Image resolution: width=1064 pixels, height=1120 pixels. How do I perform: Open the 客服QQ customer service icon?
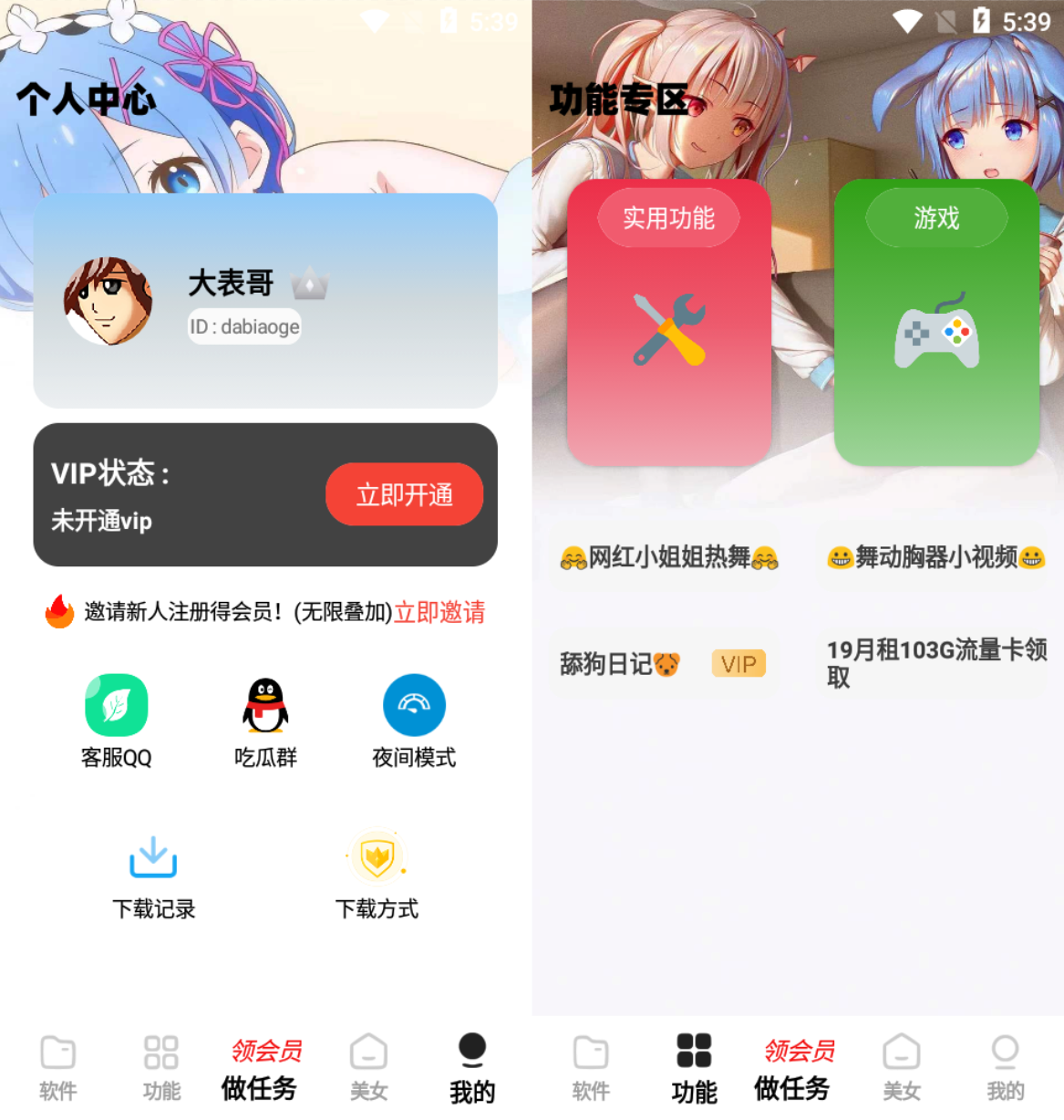116,703
